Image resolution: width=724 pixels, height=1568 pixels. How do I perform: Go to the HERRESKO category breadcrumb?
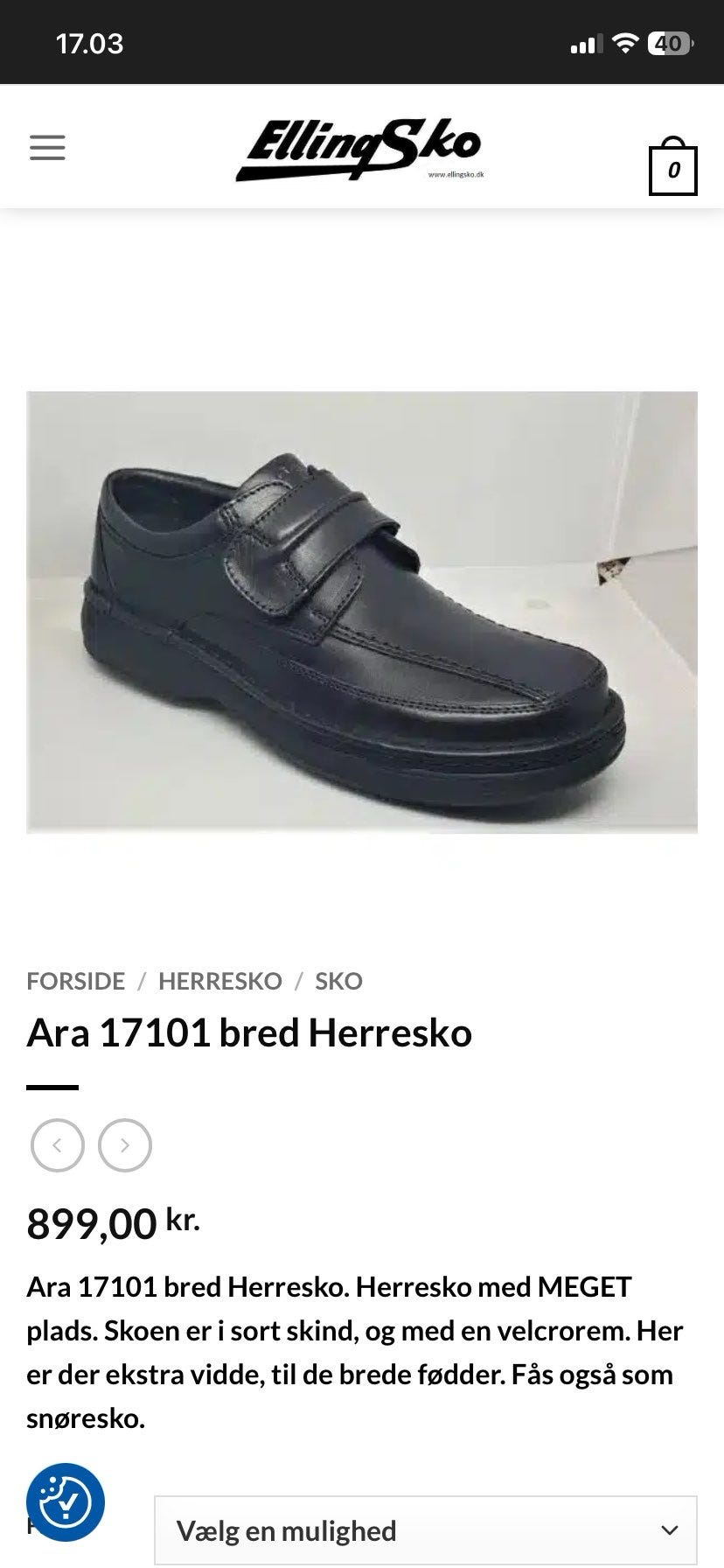pyautogui.click(x=220, y=981)
